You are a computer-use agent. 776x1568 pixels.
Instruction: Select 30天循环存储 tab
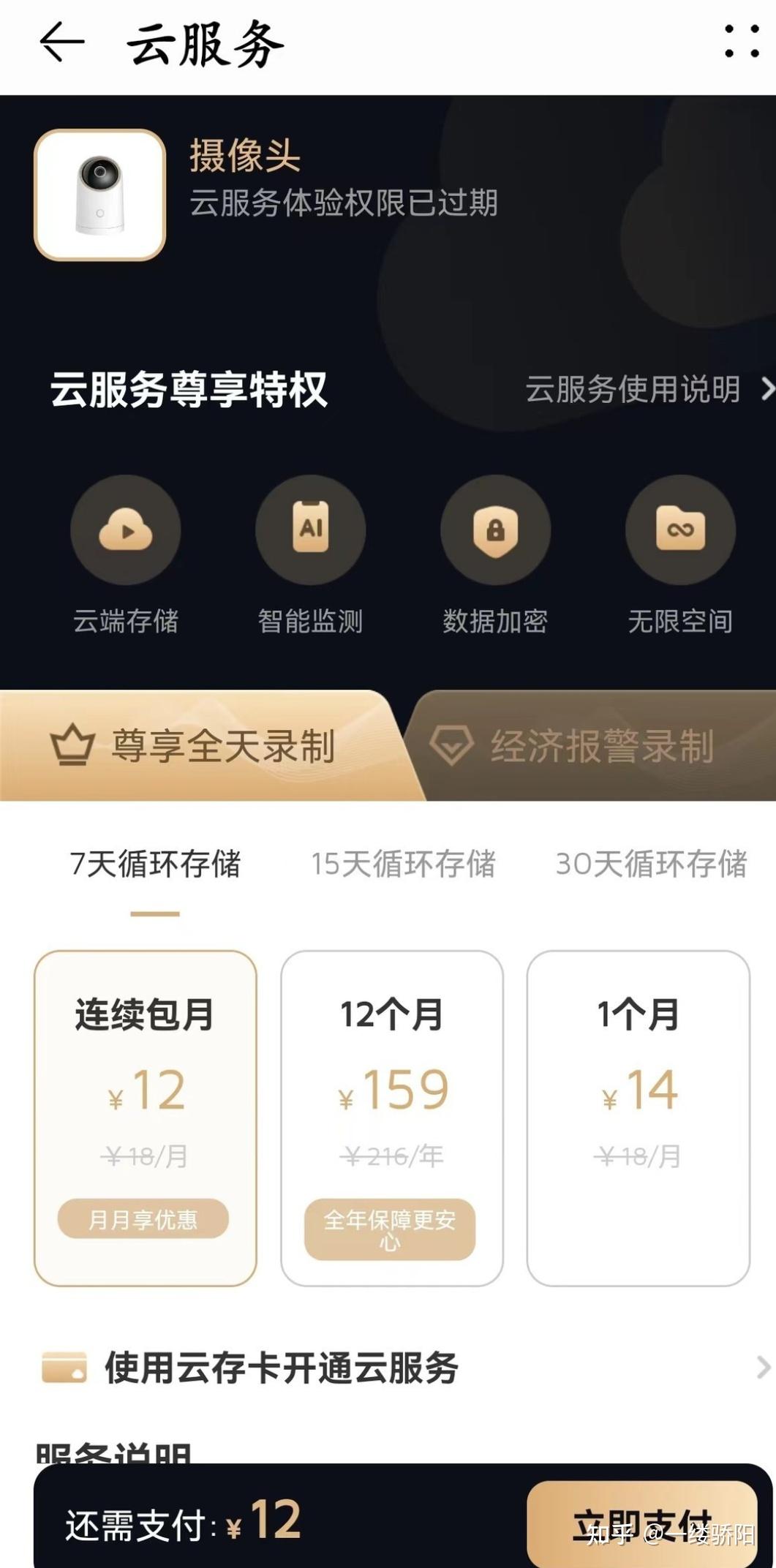pyautogui.click(x=651, y=864)
